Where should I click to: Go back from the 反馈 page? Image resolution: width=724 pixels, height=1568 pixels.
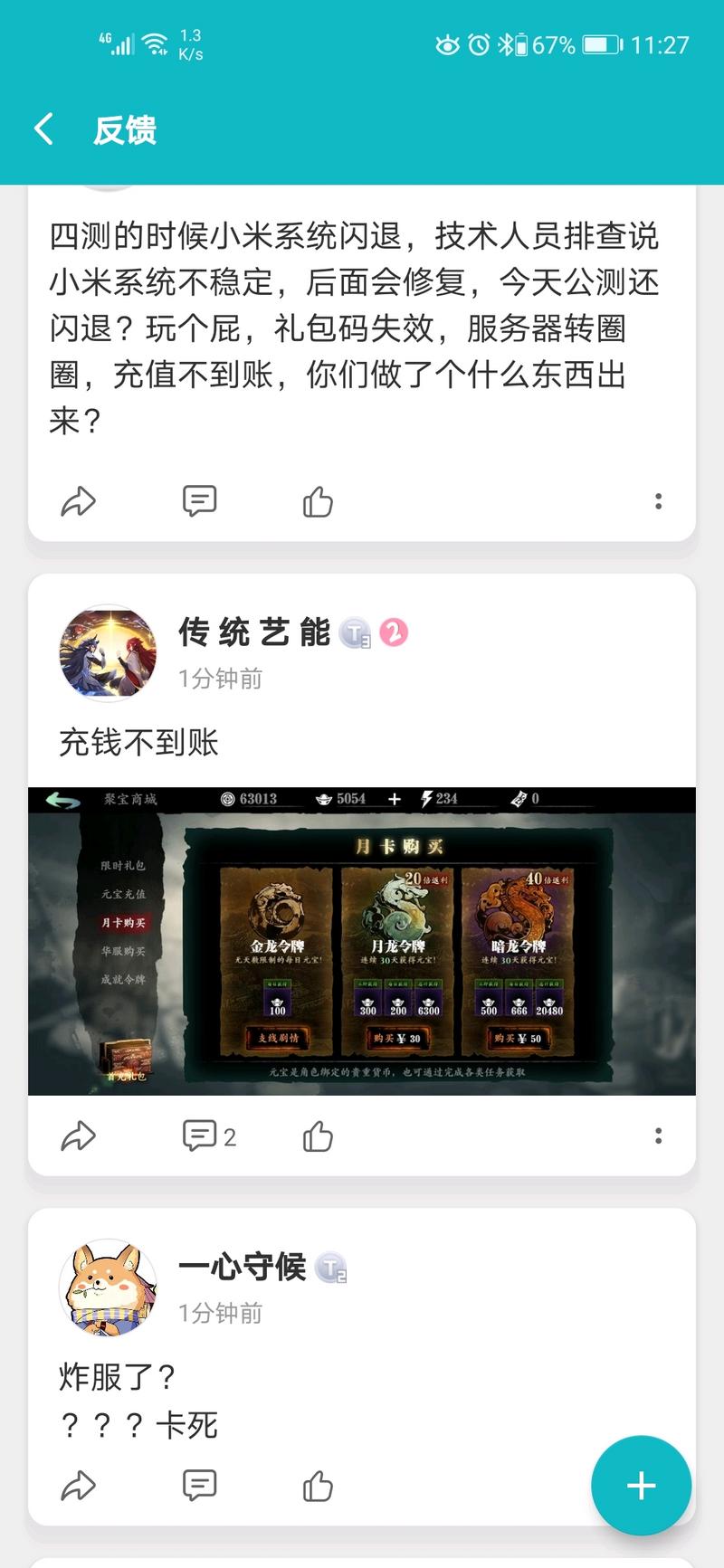[x=43, y=129]
